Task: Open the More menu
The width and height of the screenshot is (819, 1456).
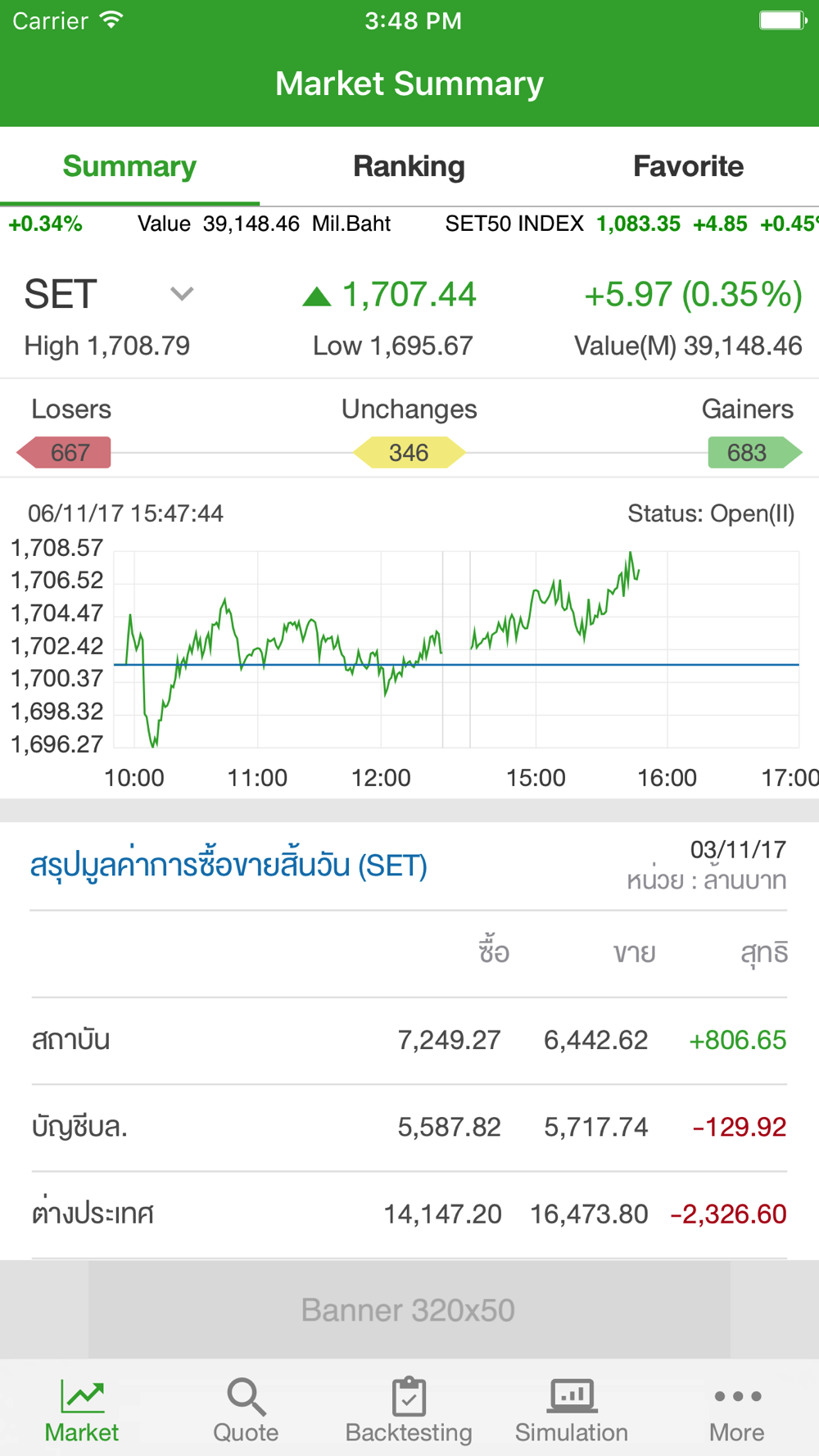Action: click(x=736, y=1409)
